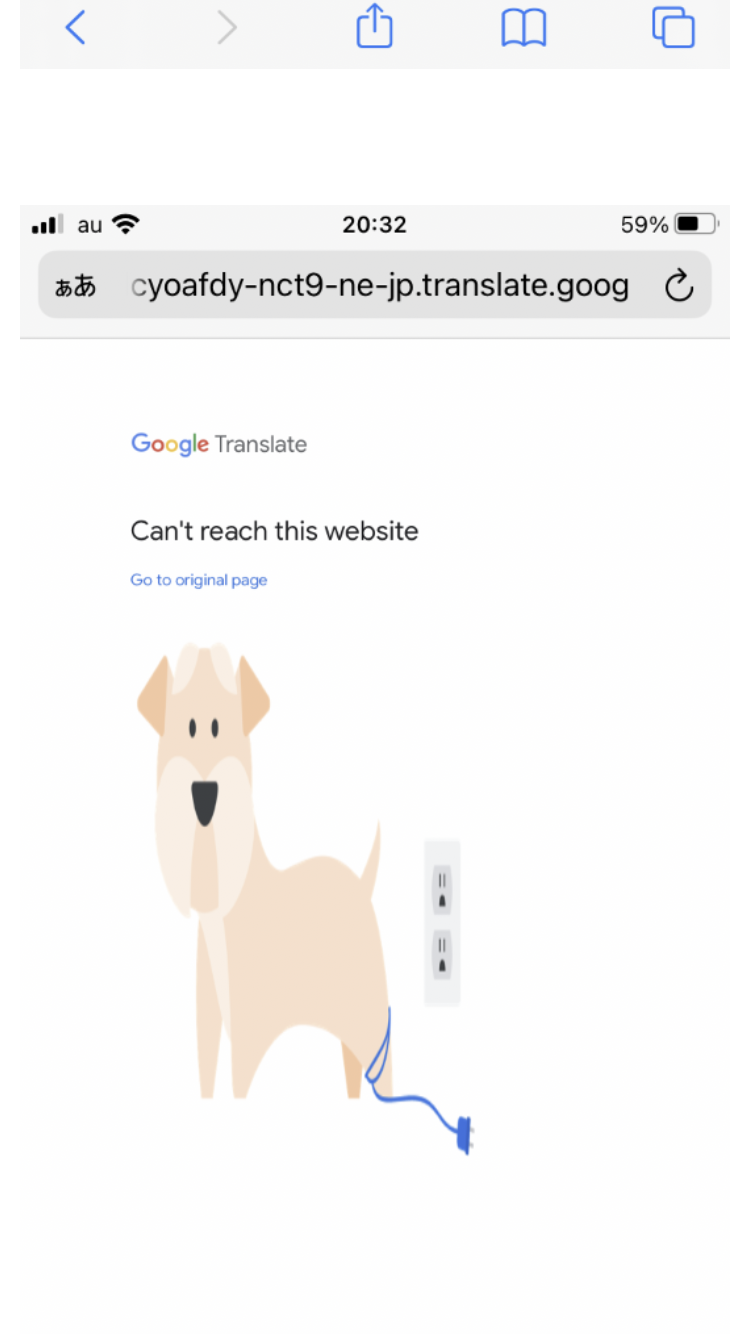The image size is (750, 1334).
Task: Go back to the previous page
Action: [75, 28]
